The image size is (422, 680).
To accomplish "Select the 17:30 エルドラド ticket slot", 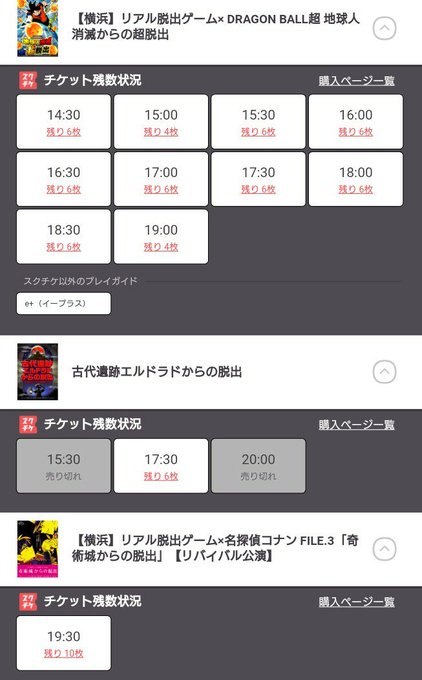I will pos(161,466).
